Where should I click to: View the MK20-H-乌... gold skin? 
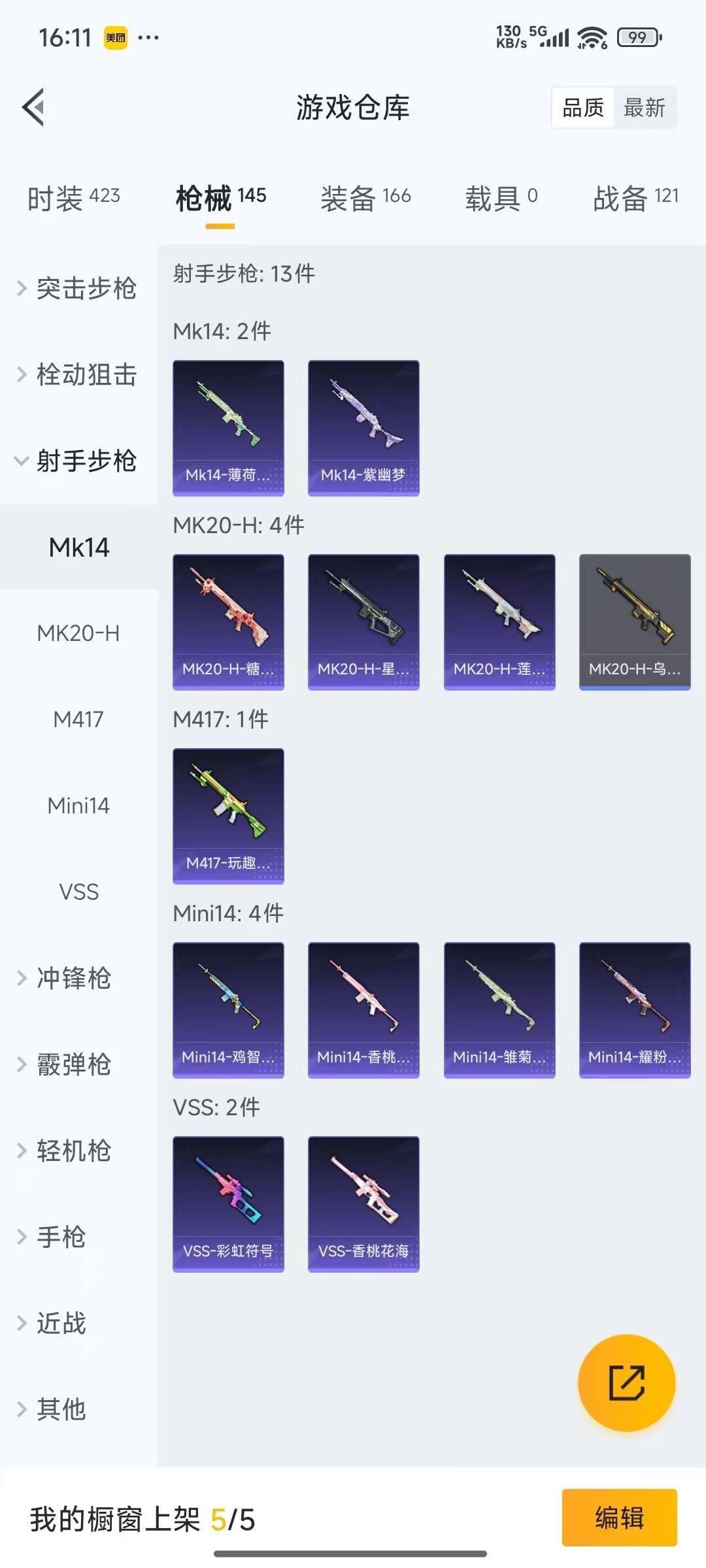click(x=635, y=622)
